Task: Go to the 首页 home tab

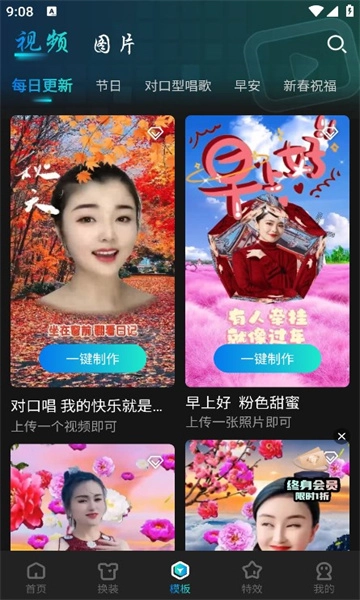Action: [36, 578]
